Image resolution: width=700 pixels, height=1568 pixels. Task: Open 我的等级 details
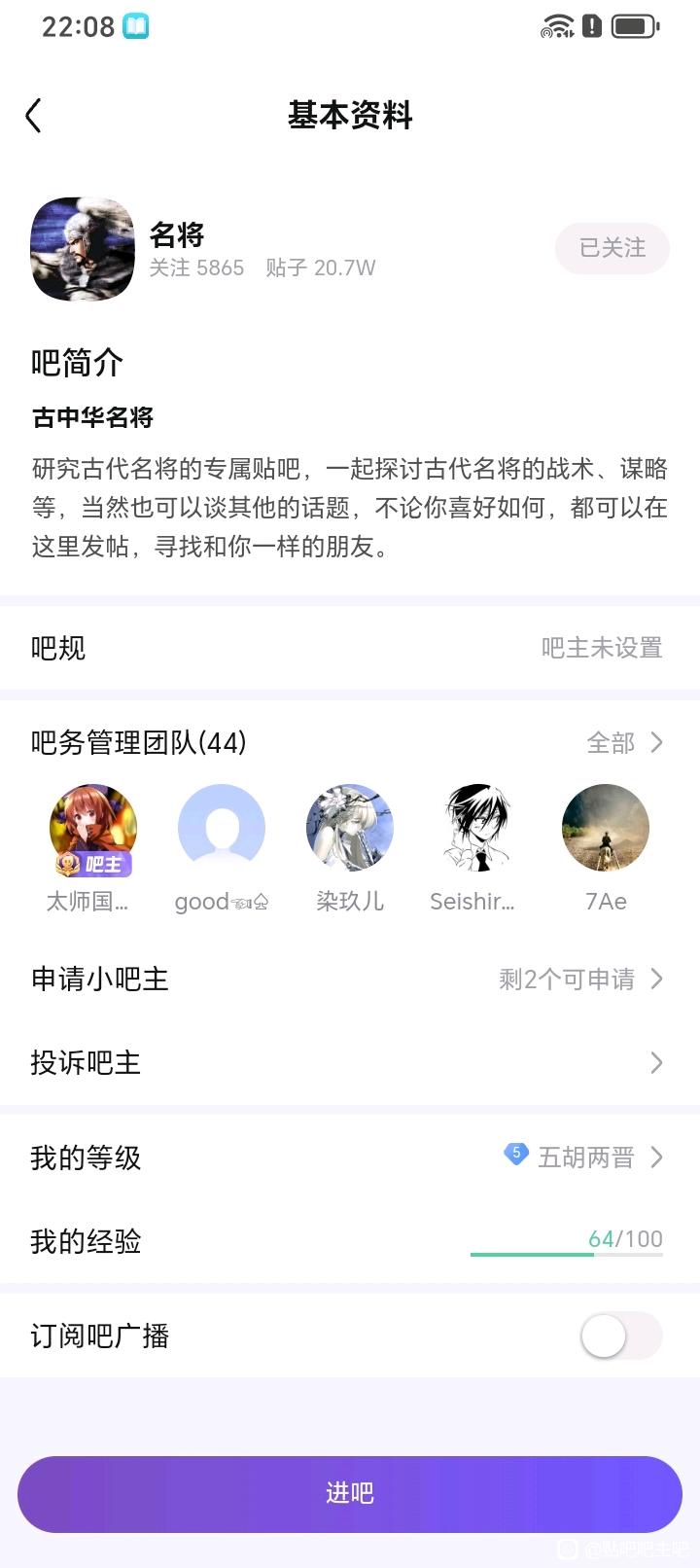click(350, 1158)
